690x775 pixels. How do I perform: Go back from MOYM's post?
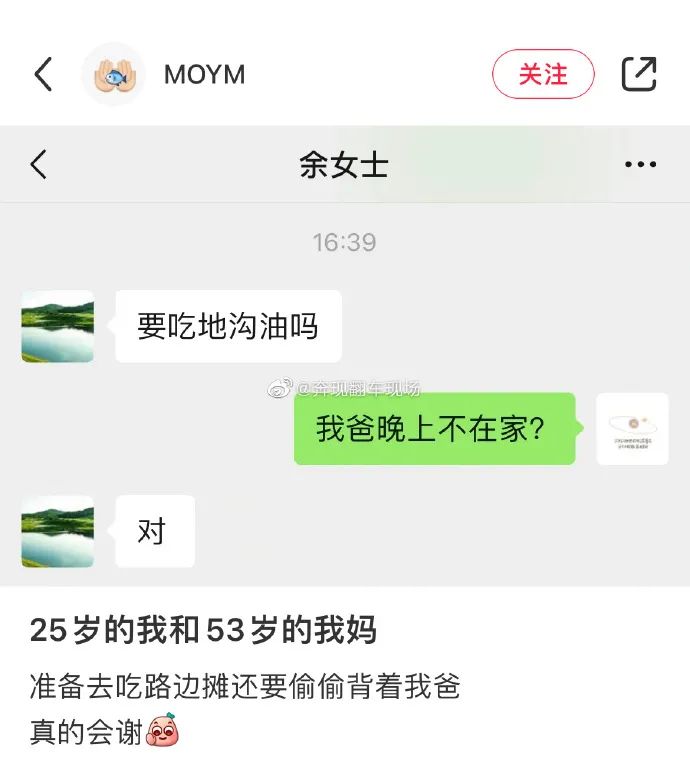pyautogui.click(x=43, y=75)
